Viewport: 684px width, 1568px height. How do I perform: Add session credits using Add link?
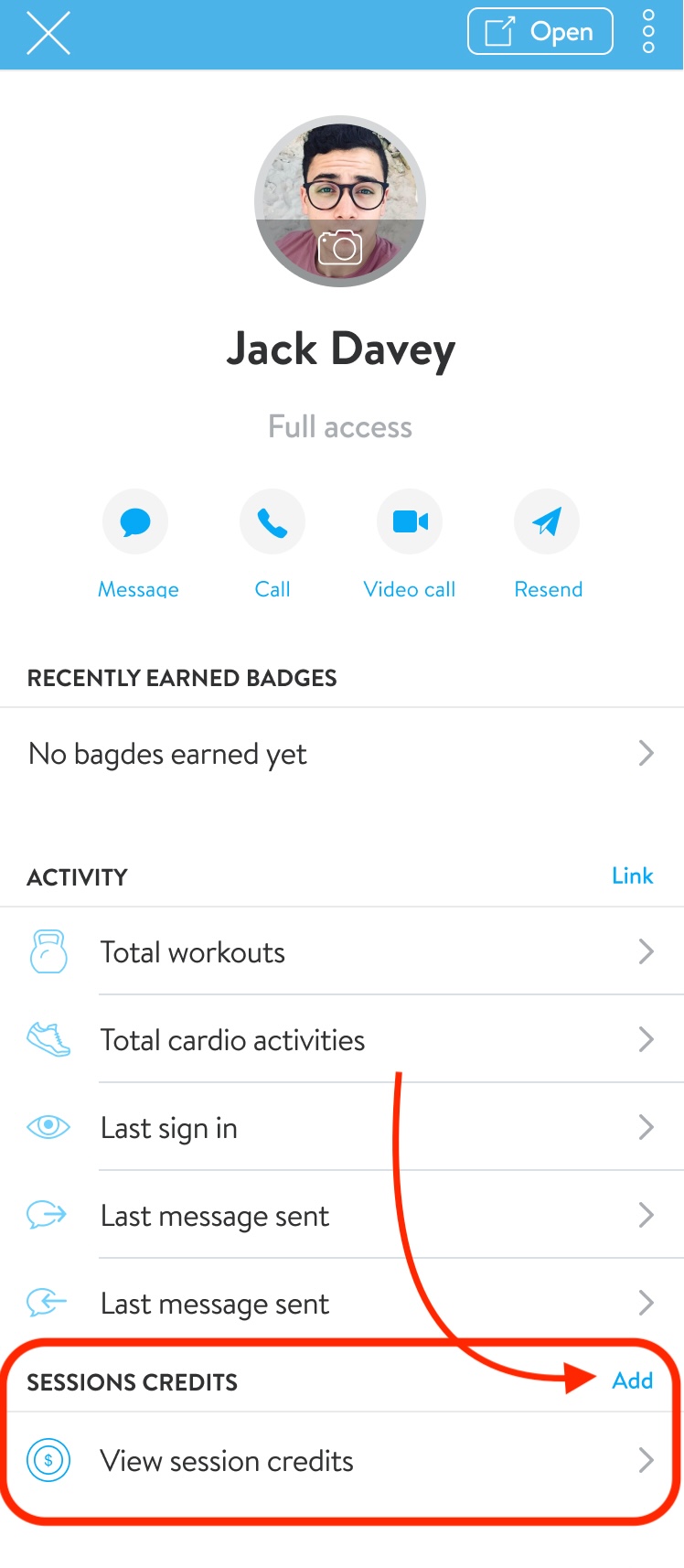pos(632,1380)
